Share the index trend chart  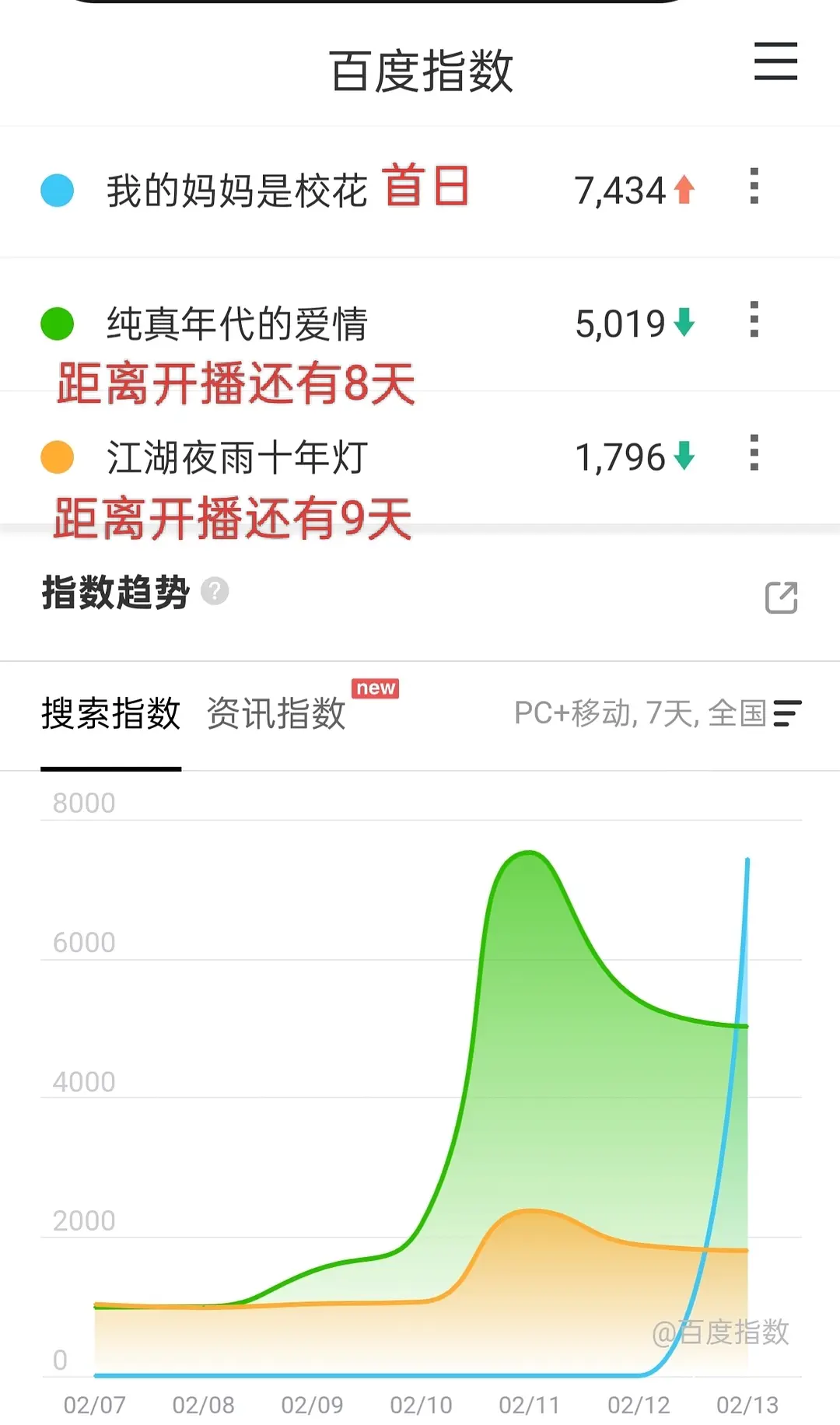coord(781,597)
